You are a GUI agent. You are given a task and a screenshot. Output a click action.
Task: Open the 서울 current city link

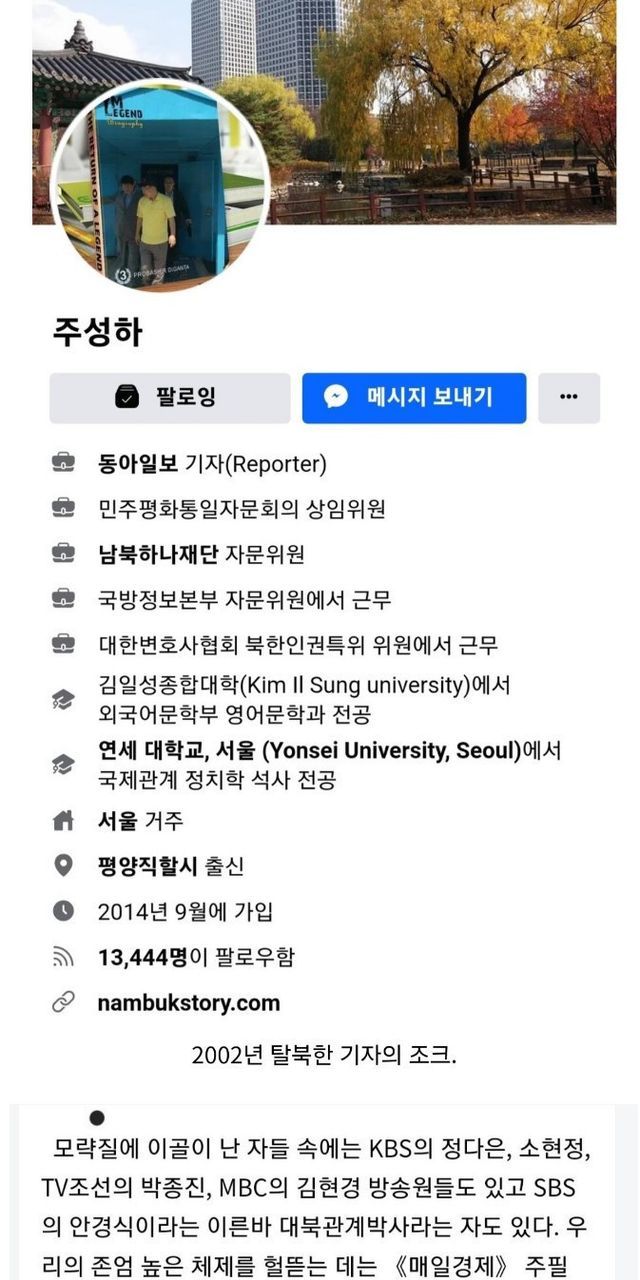click(x=117, y=821)
